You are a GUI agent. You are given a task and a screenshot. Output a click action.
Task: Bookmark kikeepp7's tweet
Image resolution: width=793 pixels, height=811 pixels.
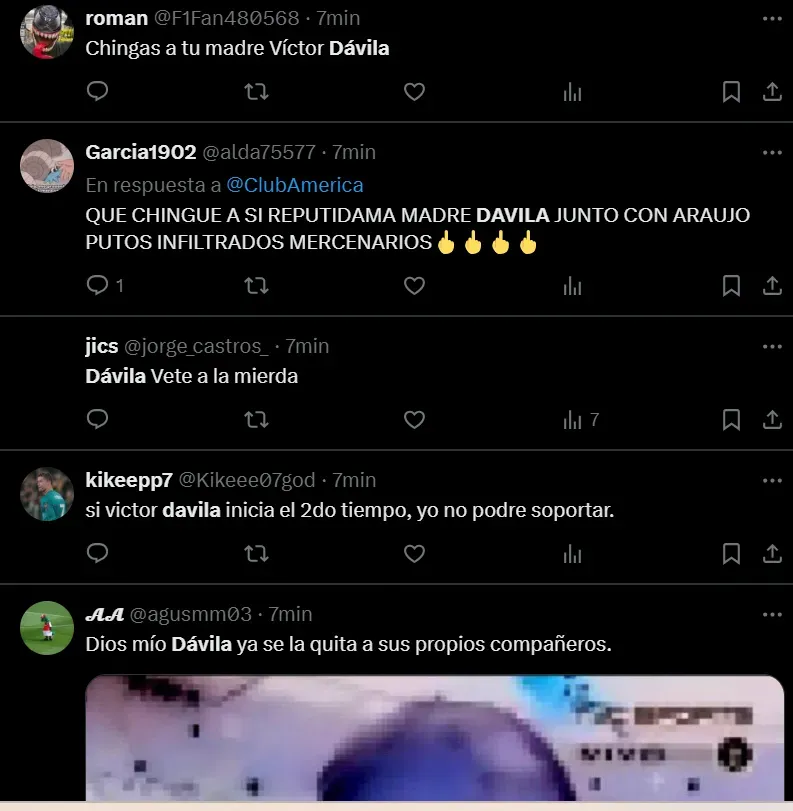click(731, 553)
